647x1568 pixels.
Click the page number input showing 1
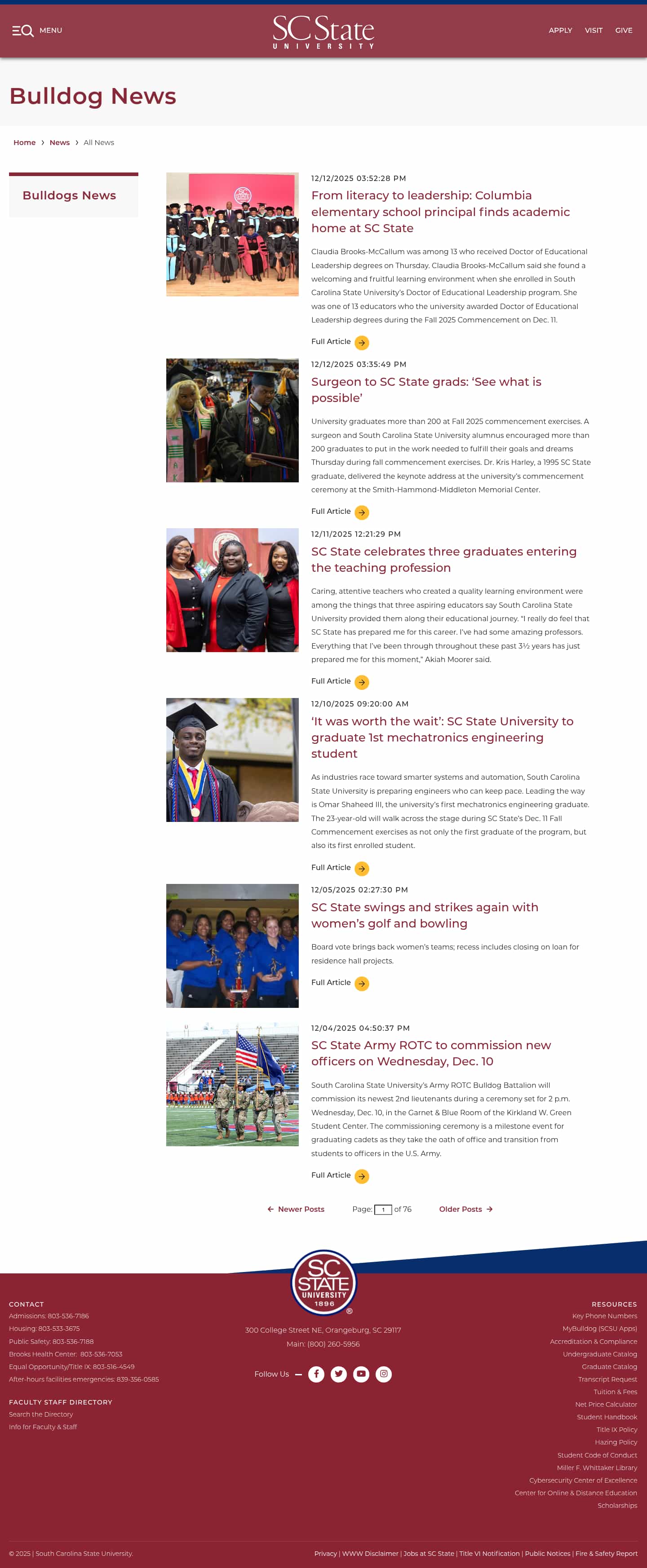tap(383, 1210)
